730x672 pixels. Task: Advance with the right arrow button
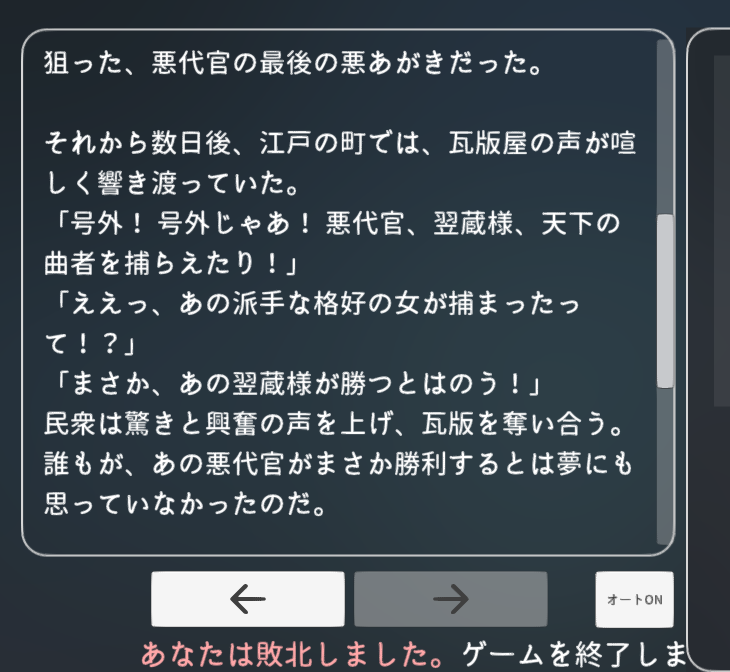coord(450,599)
